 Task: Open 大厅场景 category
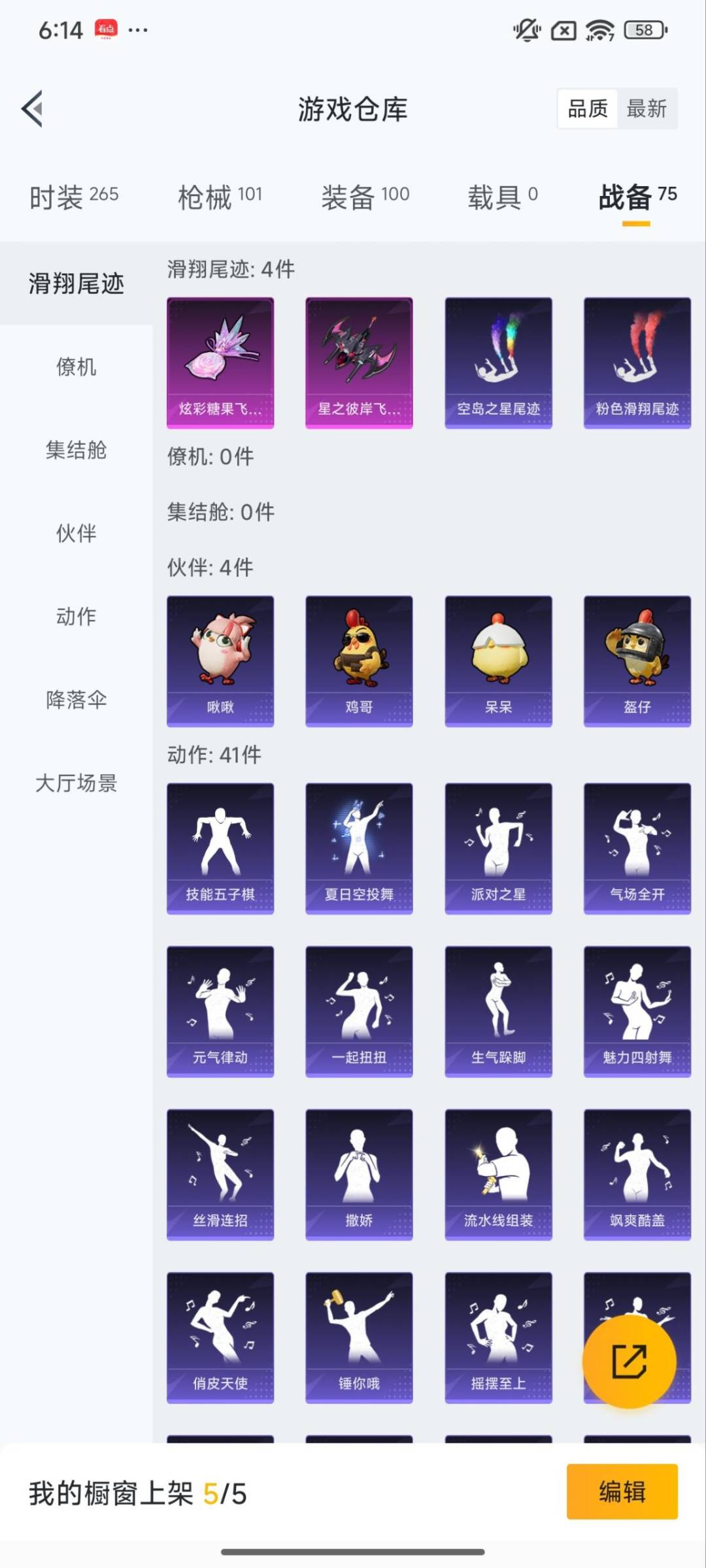pos(76,783)
